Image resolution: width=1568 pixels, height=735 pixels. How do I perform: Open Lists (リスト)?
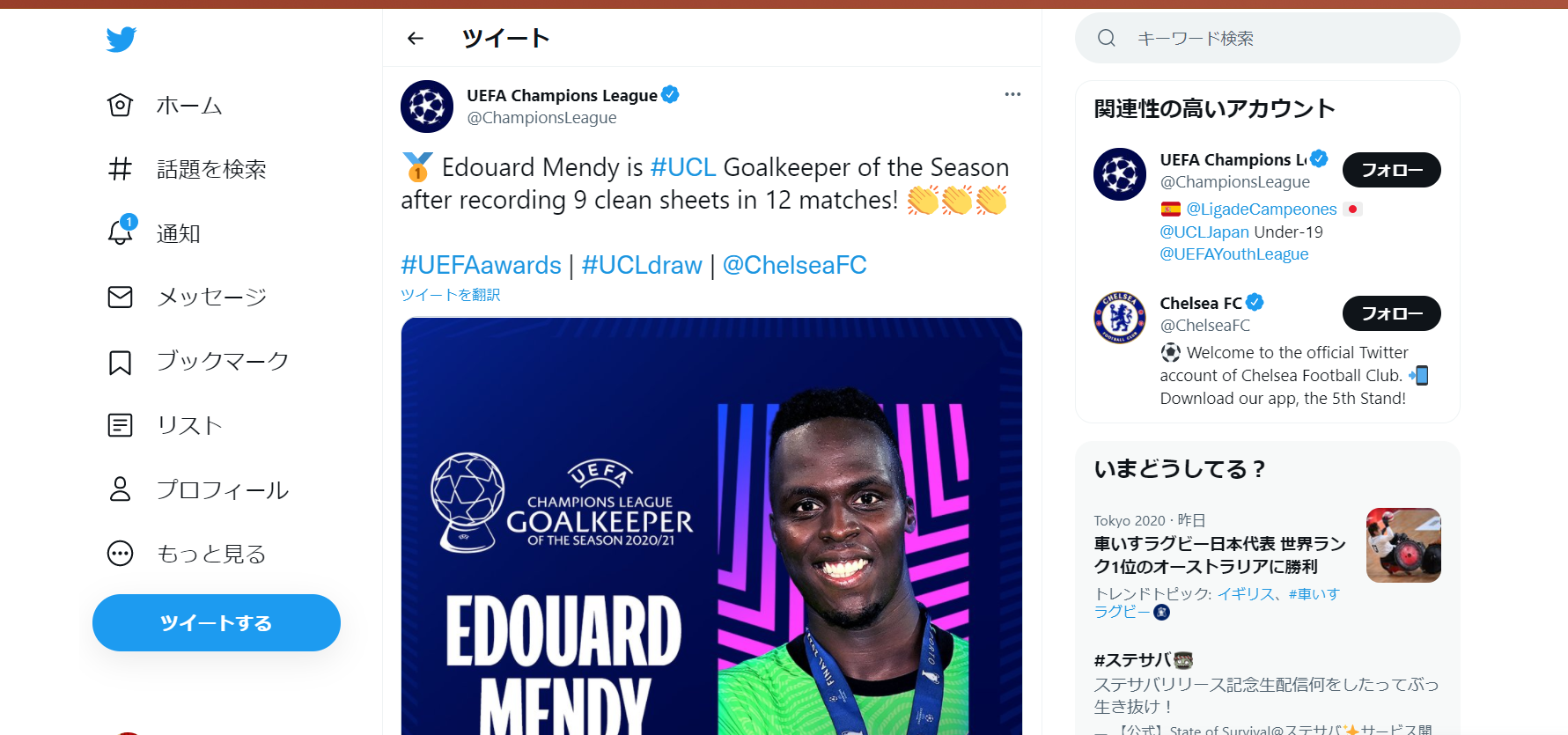pos(166,425)
